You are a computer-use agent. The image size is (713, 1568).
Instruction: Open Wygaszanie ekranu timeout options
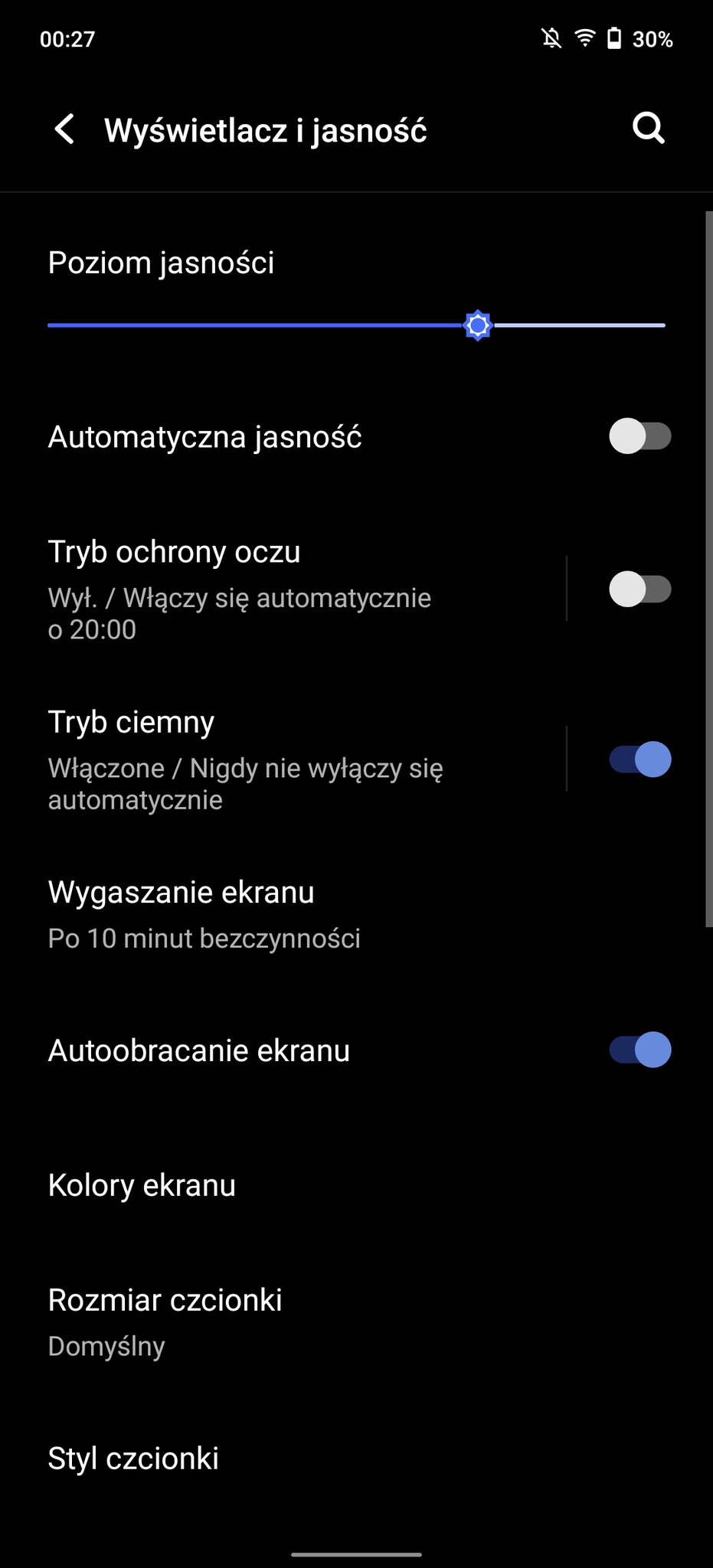[x=356, y=914]
